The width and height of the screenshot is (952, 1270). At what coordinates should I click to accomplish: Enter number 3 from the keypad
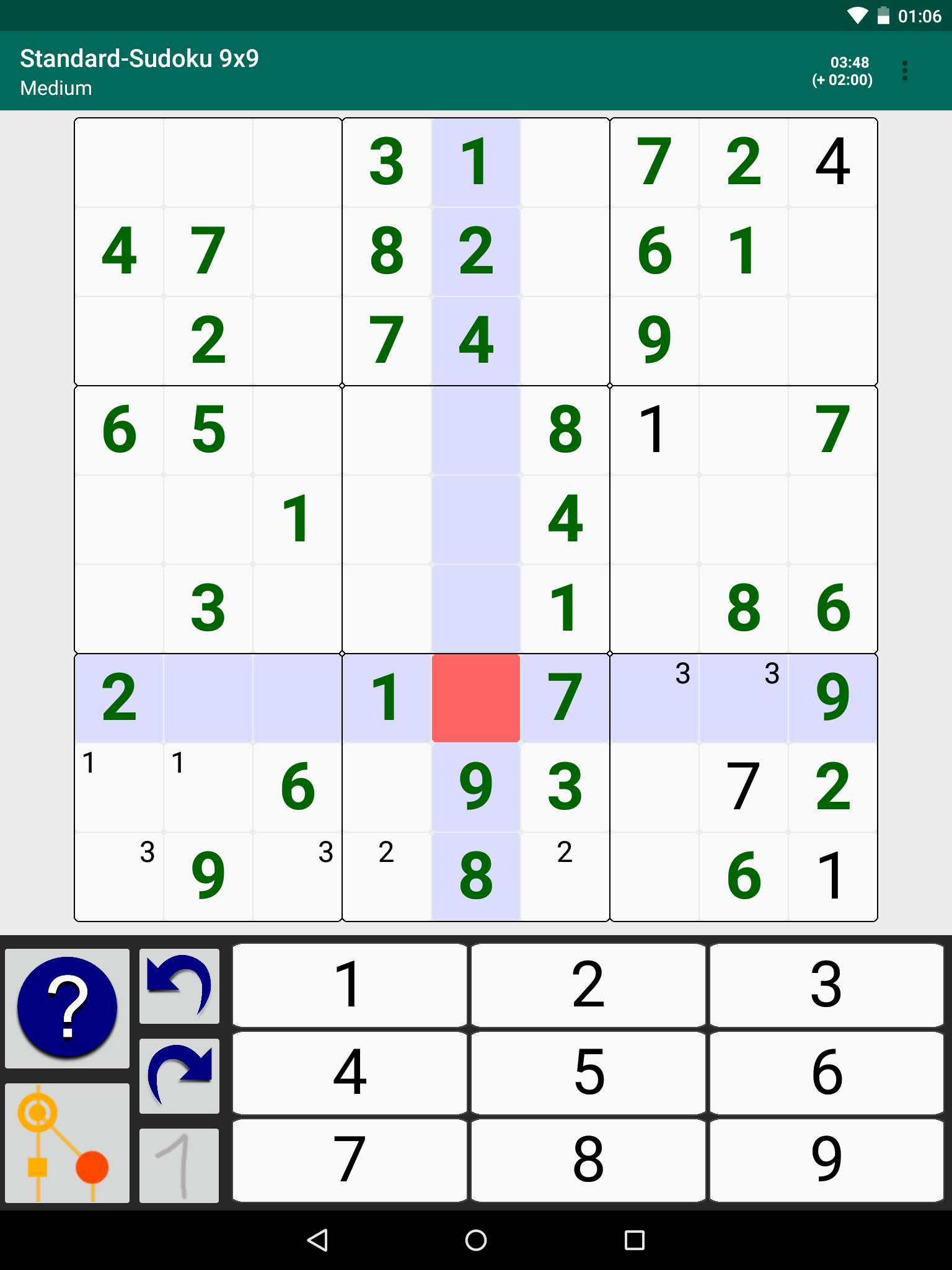click(826, 985)
